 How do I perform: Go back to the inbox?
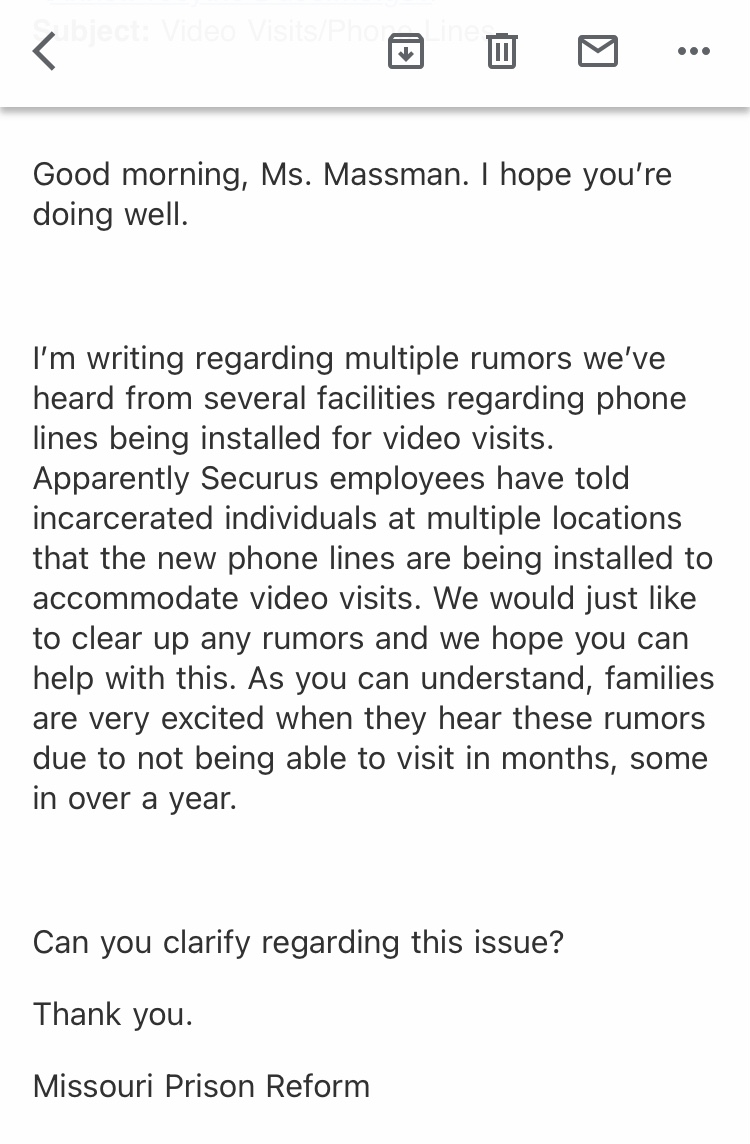tap(44, 51)
